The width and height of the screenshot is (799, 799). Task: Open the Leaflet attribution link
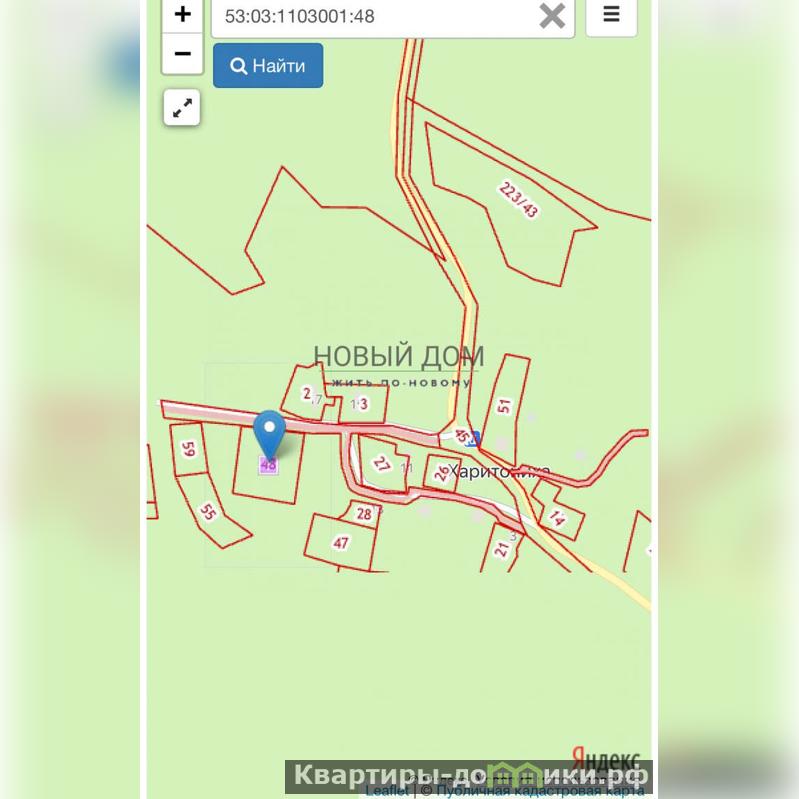[x=387, y=791]
